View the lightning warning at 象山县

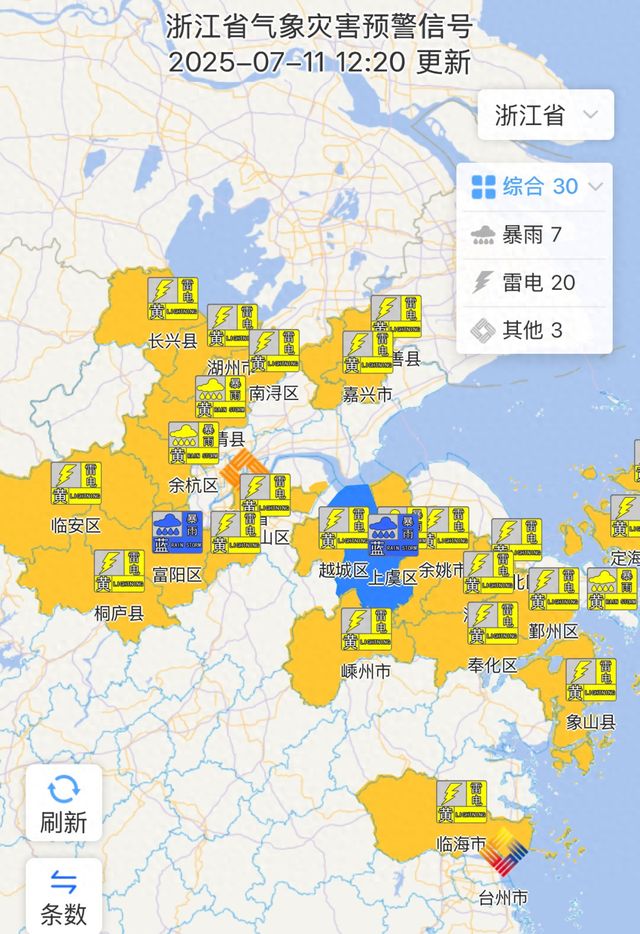point(591,679)
